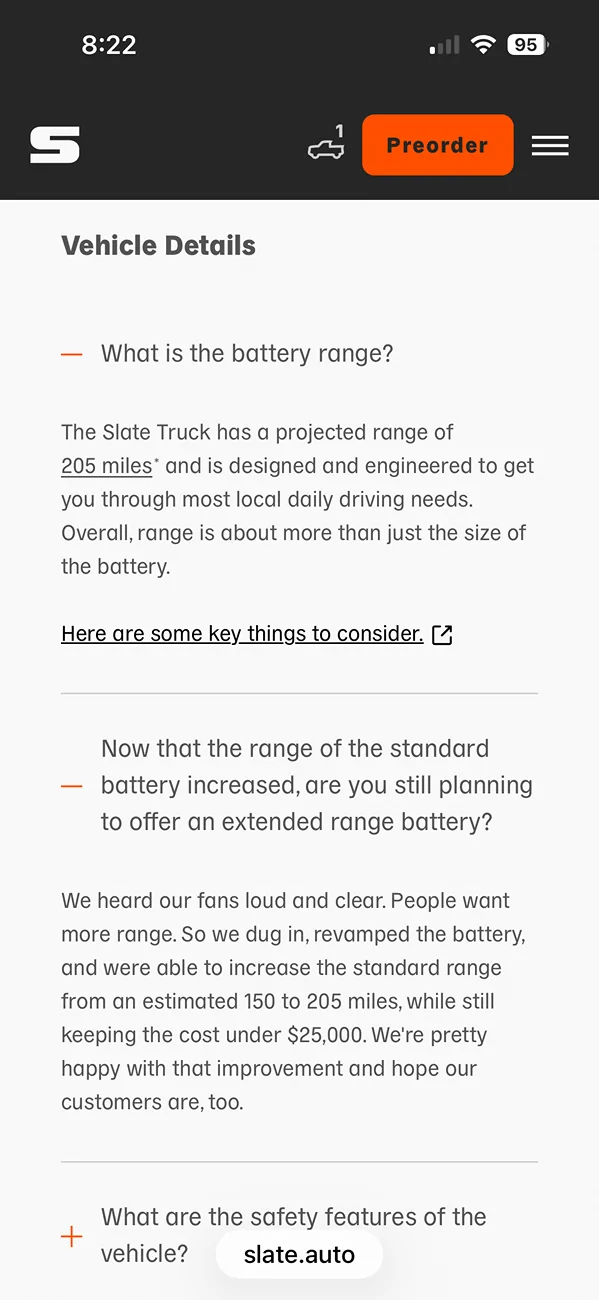Open the 205 miles link
599x1300 pixels.
(x=107, y=466)
